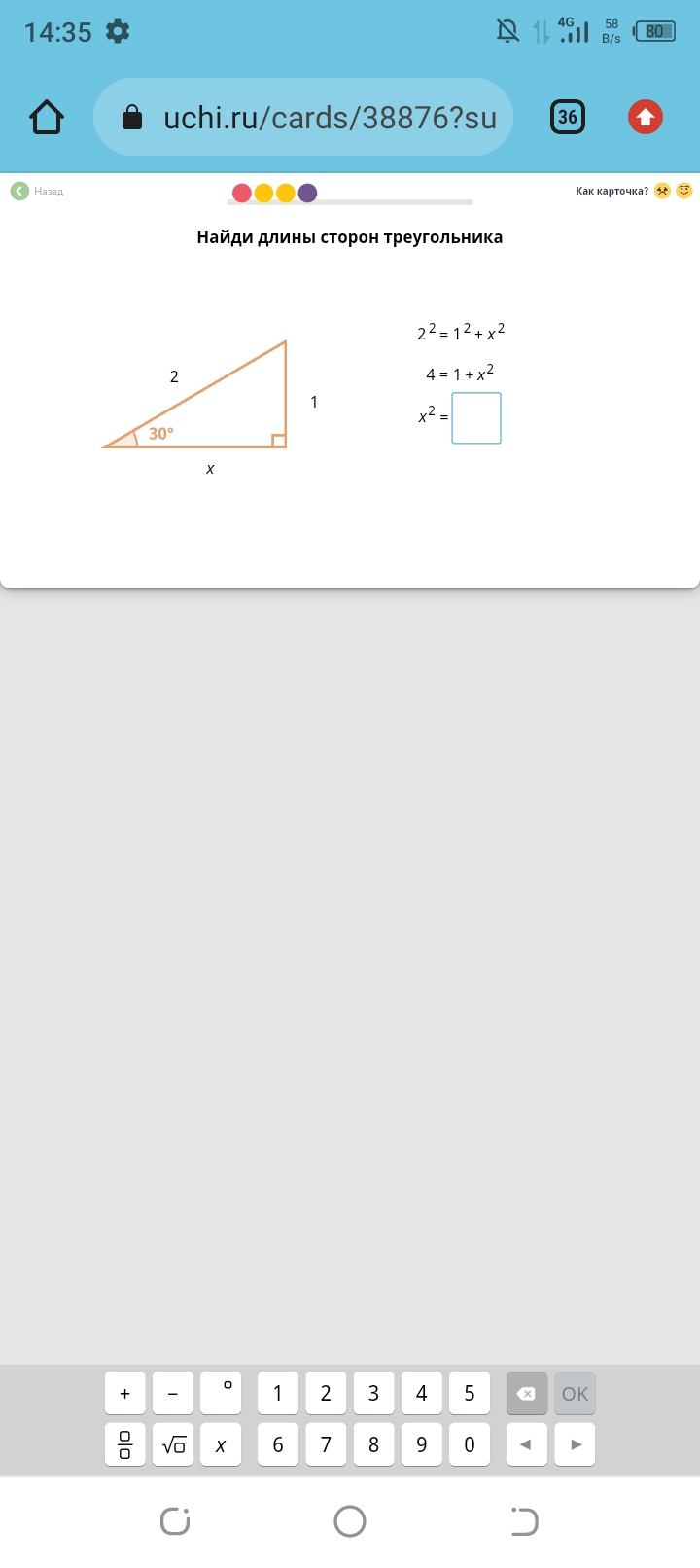
Task: Rate the card with the unhappy emoji
Action: click(x=662, y=191)
